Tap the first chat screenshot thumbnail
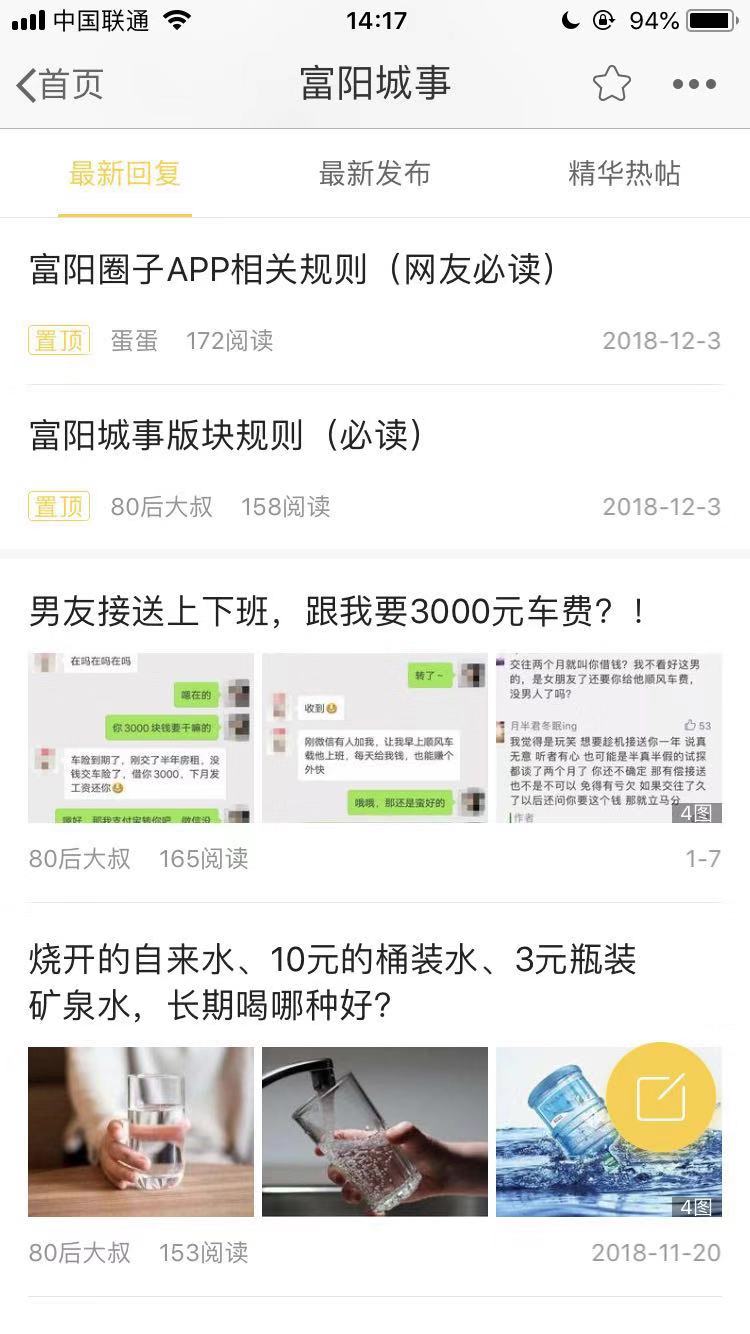This screenshot has width=750, height=1334. [140, 737]
